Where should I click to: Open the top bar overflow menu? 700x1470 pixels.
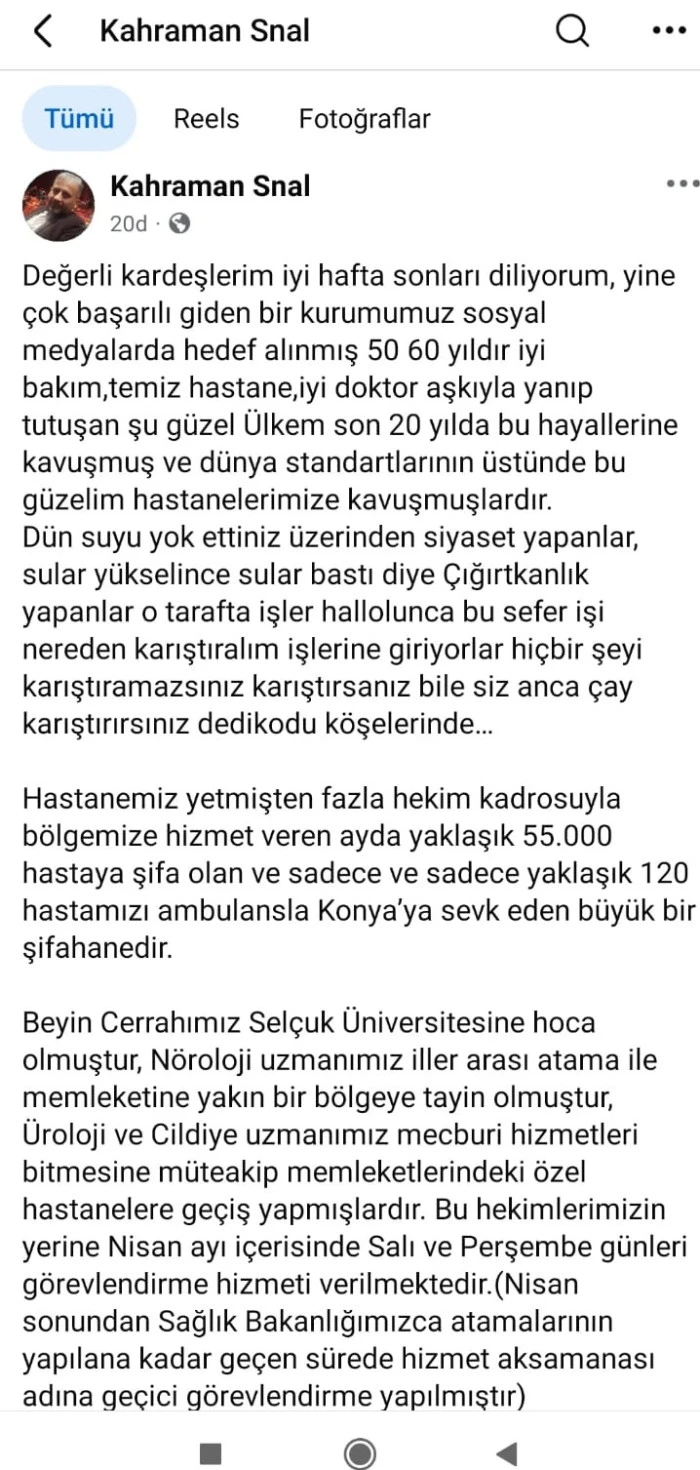click(x=668, y=32)
